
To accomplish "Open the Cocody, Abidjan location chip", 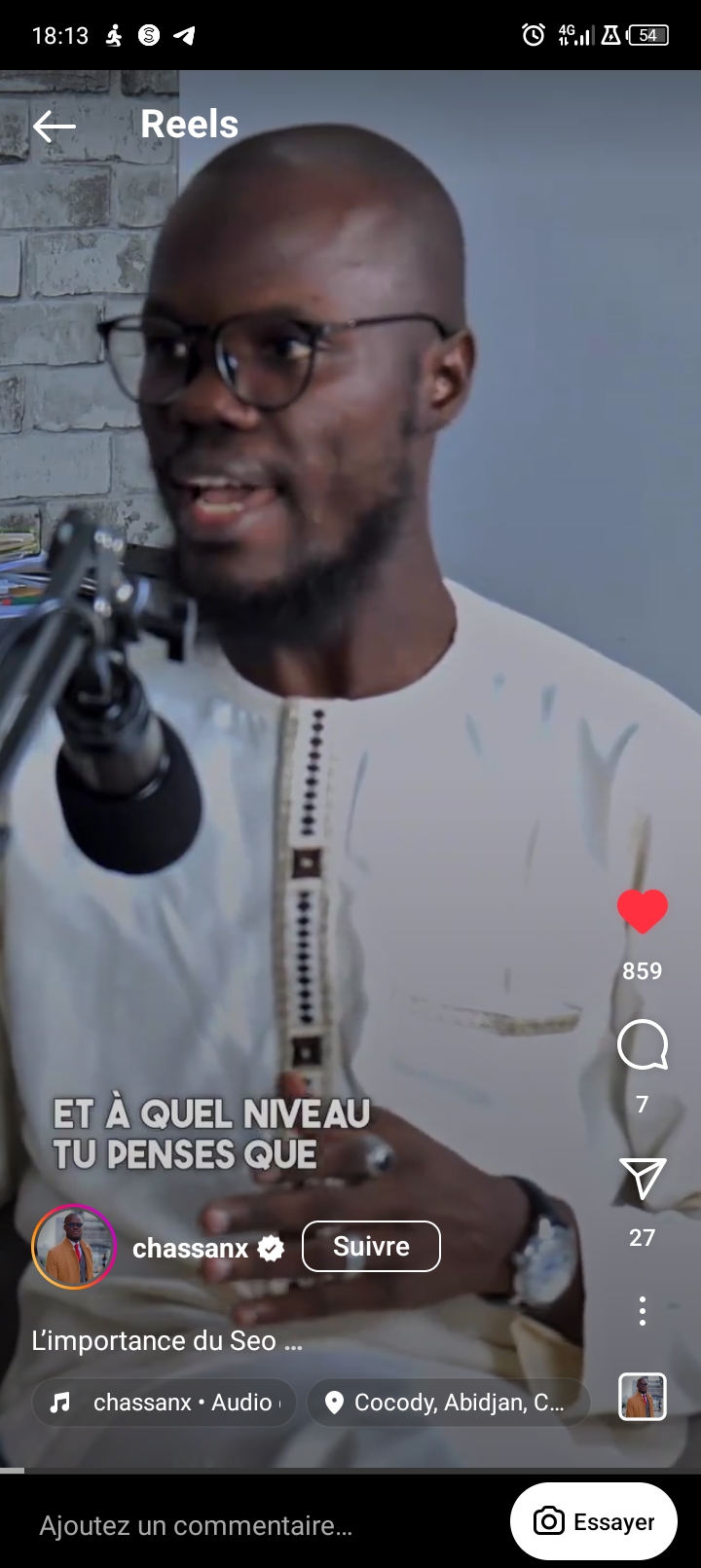I will (x=448, y=1403).
